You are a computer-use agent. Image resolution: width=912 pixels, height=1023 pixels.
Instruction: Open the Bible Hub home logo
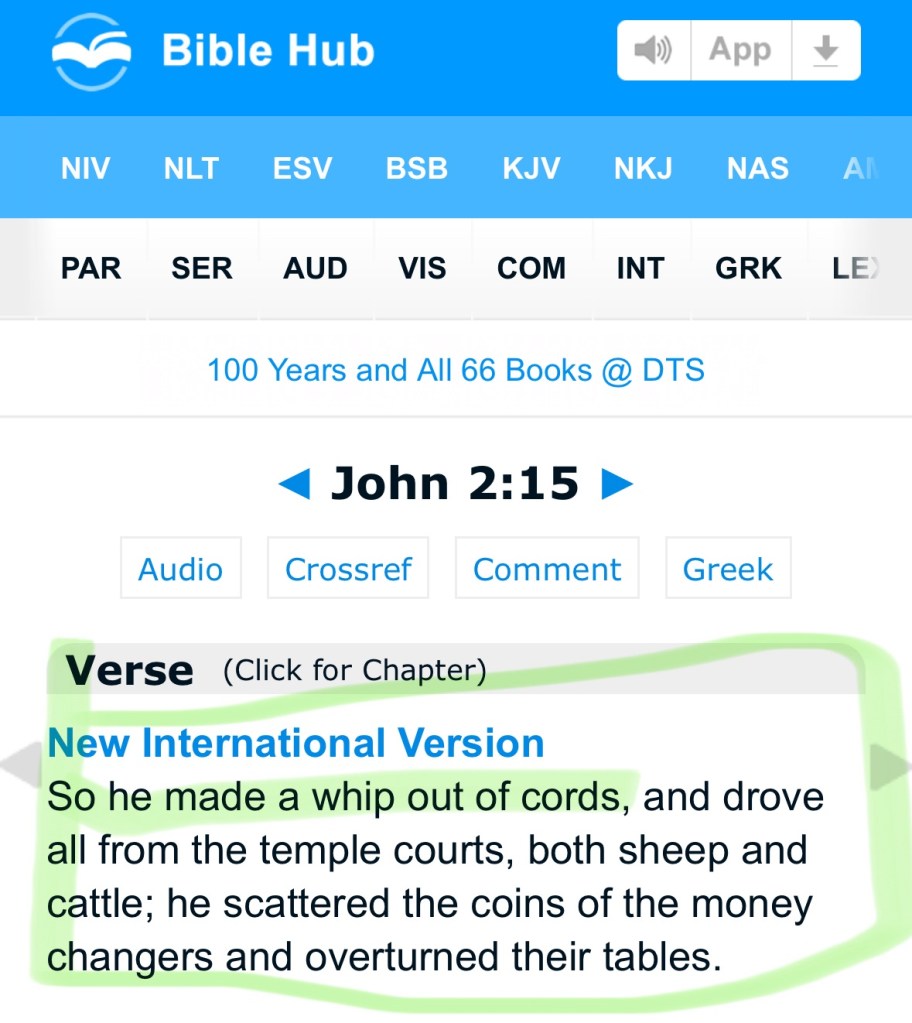click(x=212, y=50)
